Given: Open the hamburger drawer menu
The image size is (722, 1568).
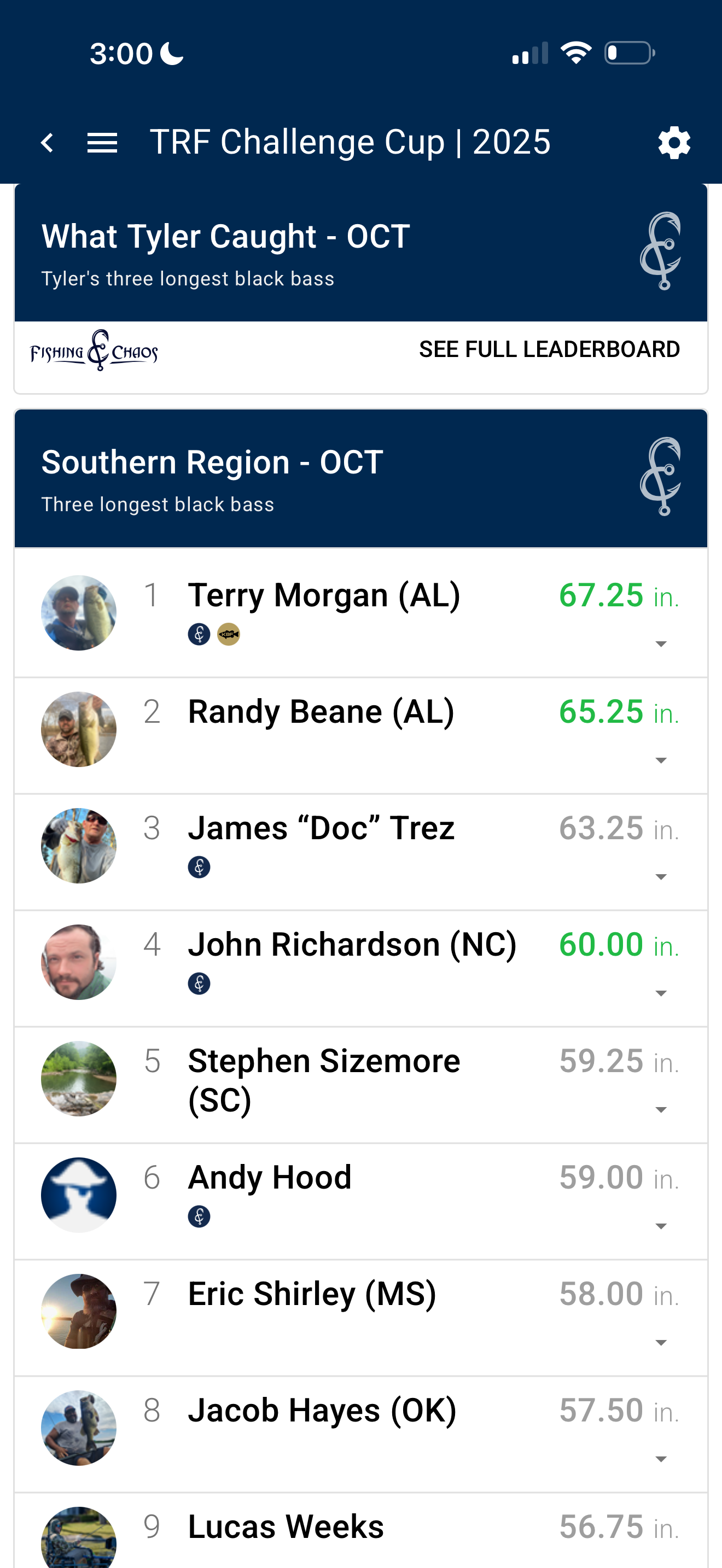Looking at the screenshot, I should [x=102, y=143].
